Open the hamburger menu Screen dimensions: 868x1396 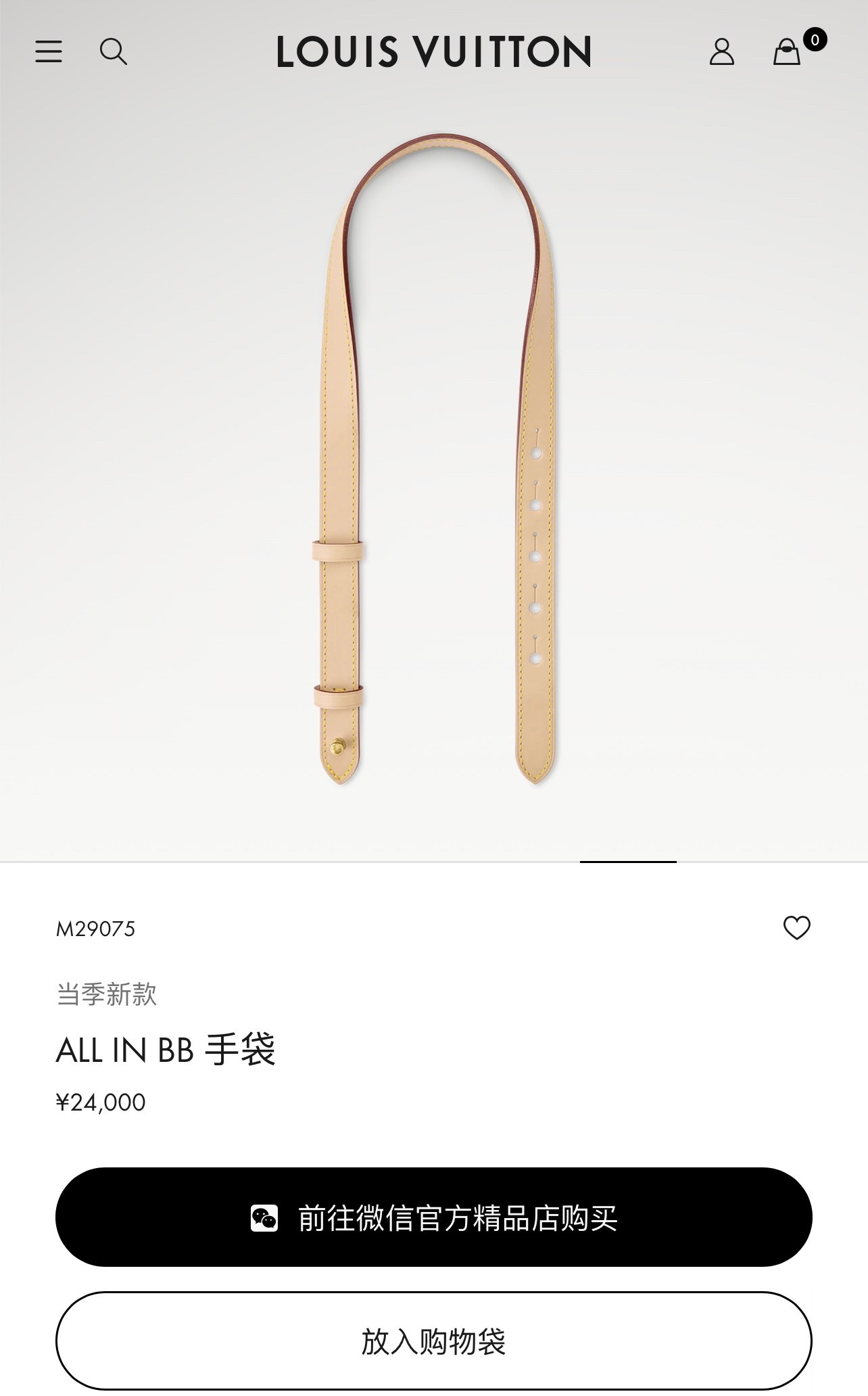[x=49, y=51]
